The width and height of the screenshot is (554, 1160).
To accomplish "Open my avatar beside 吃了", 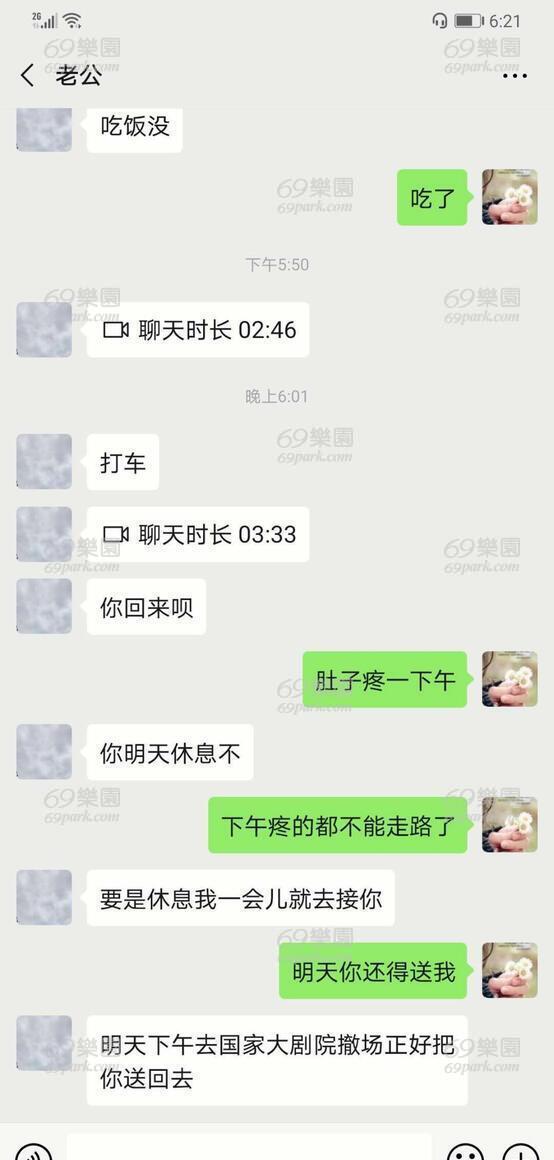I will point(510,197).
